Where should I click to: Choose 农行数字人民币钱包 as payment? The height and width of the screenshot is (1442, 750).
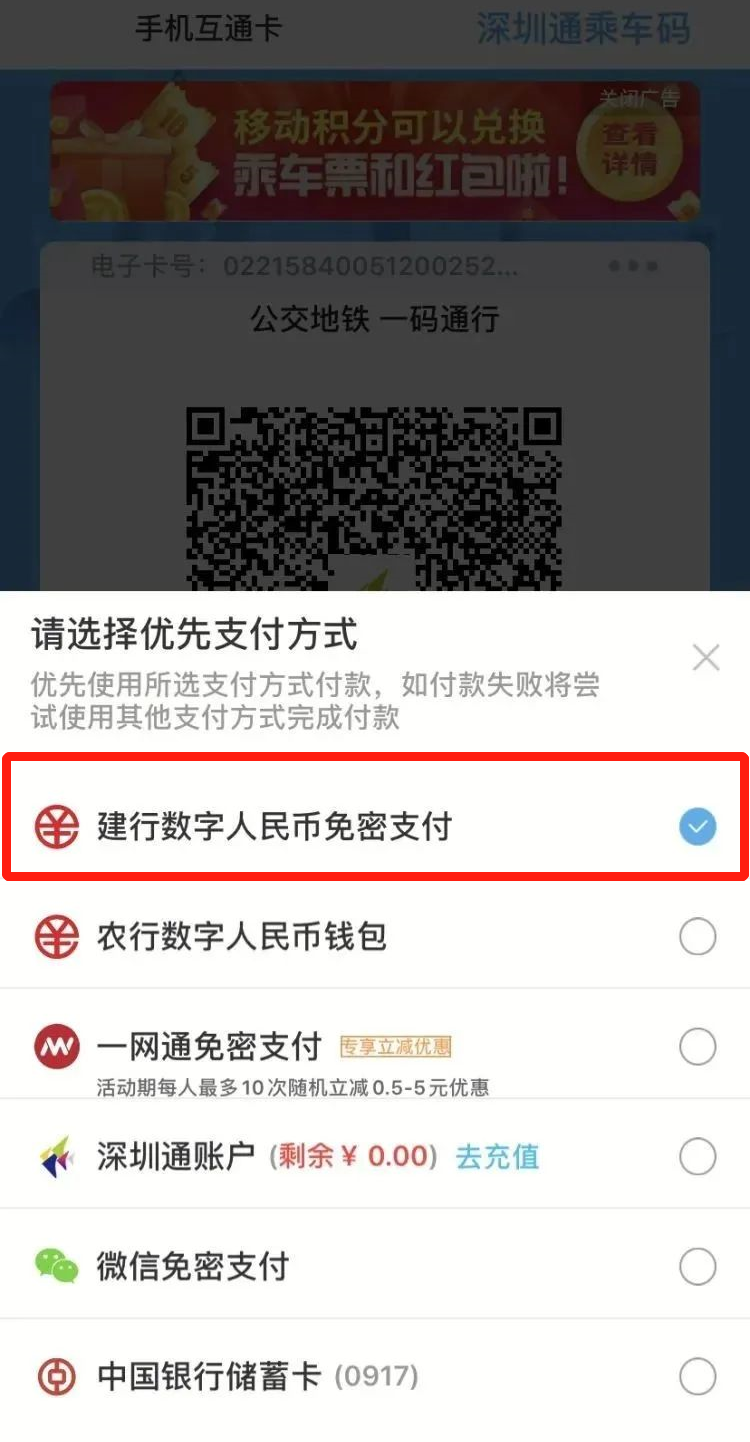[375, 937]
